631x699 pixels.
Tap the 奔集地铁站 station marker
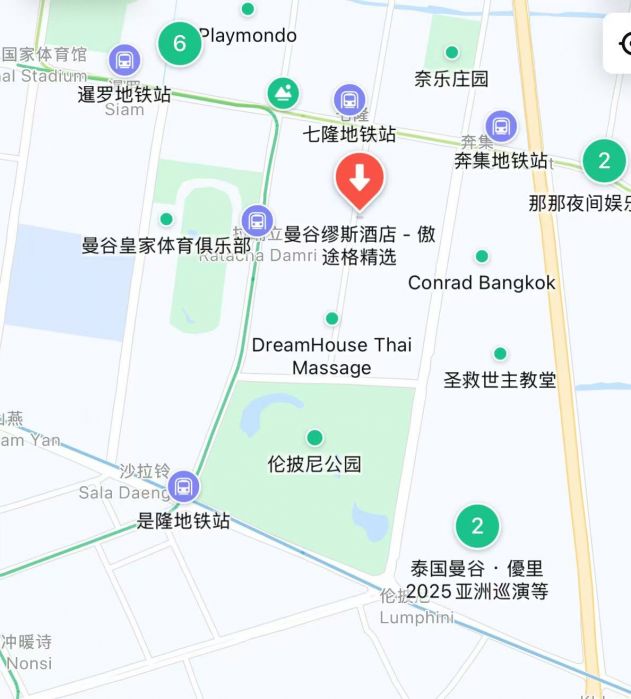click(501, 126)
